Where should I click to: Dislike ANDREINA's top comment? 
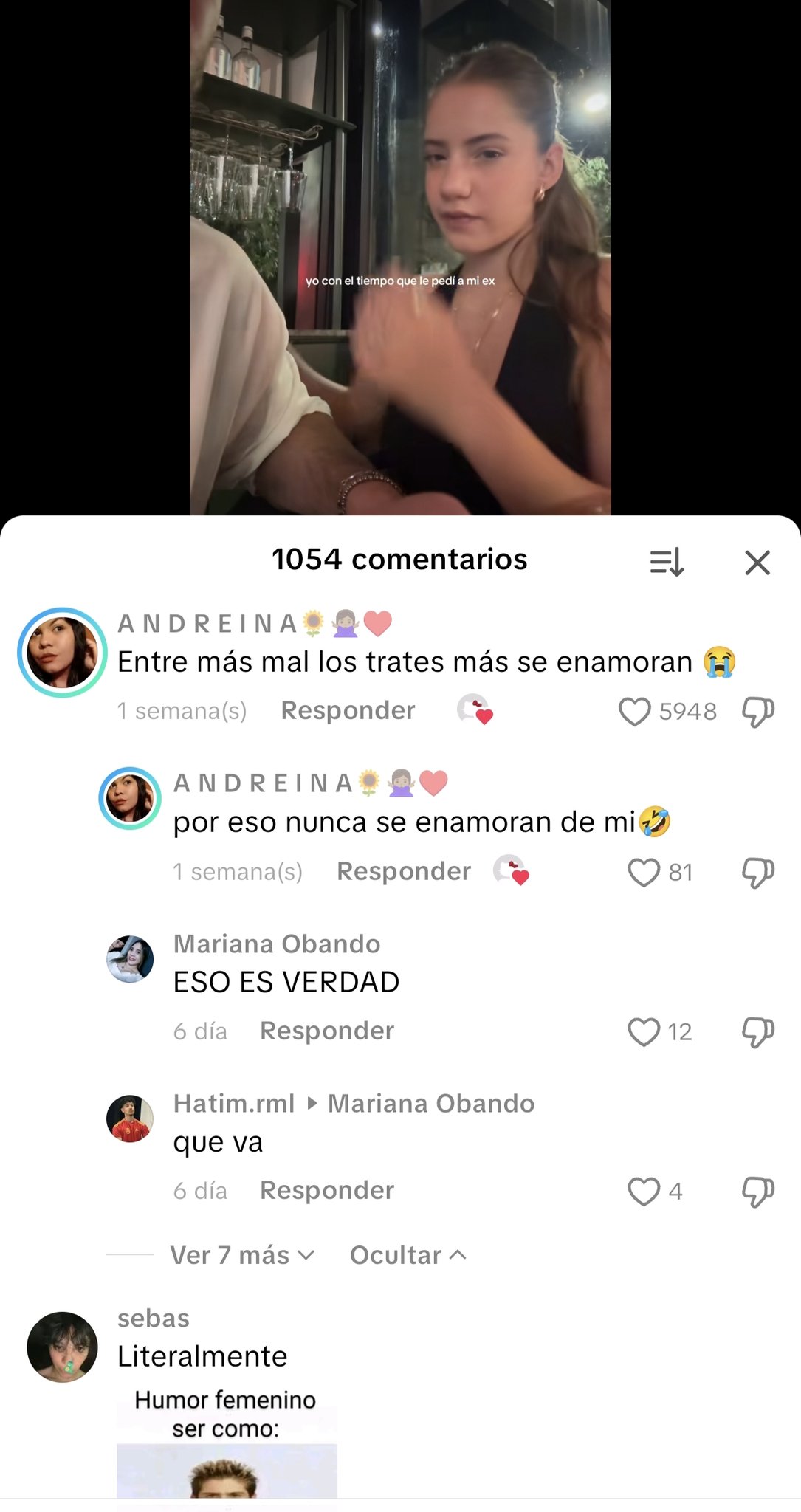pyautogui.click(x=757, y=712)
